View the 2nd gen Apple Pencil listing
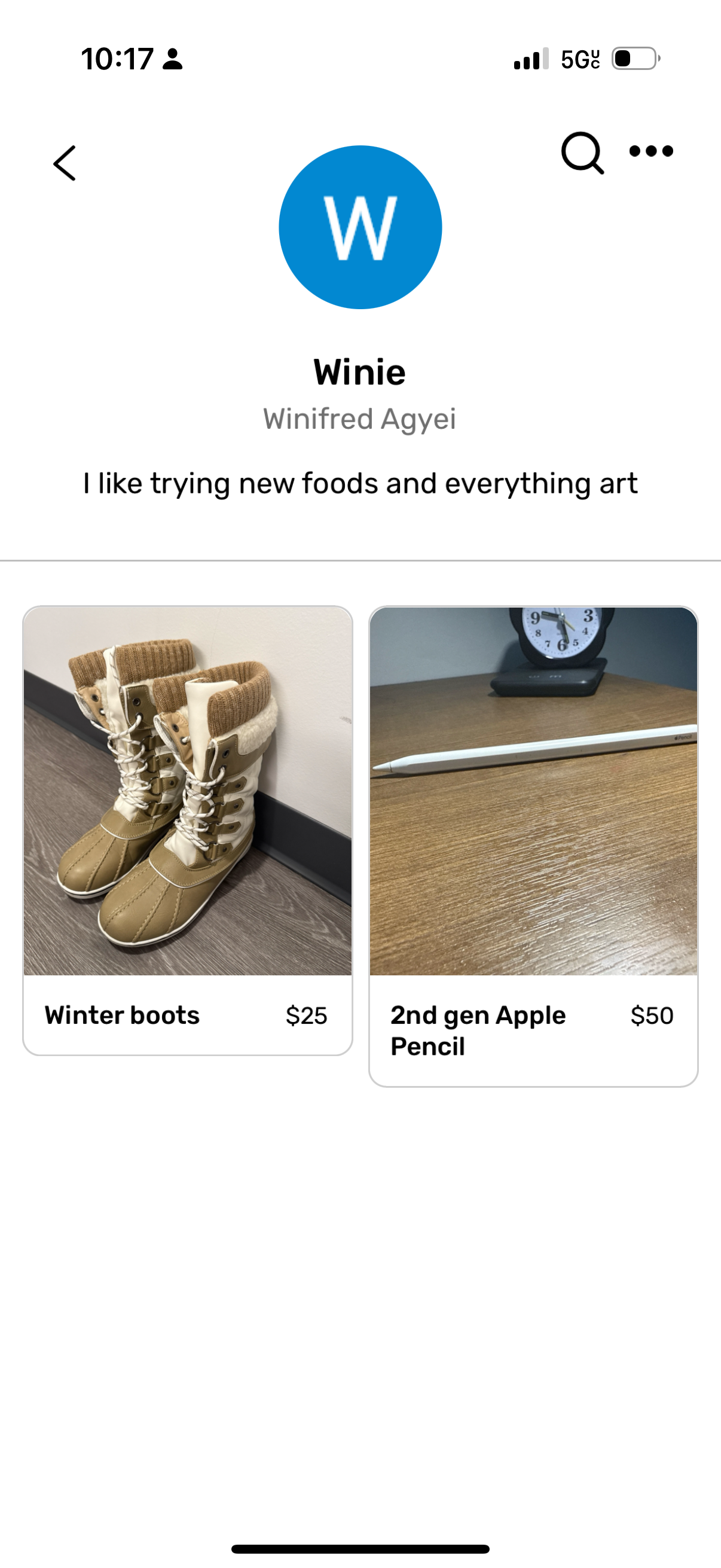 (533, 844)
